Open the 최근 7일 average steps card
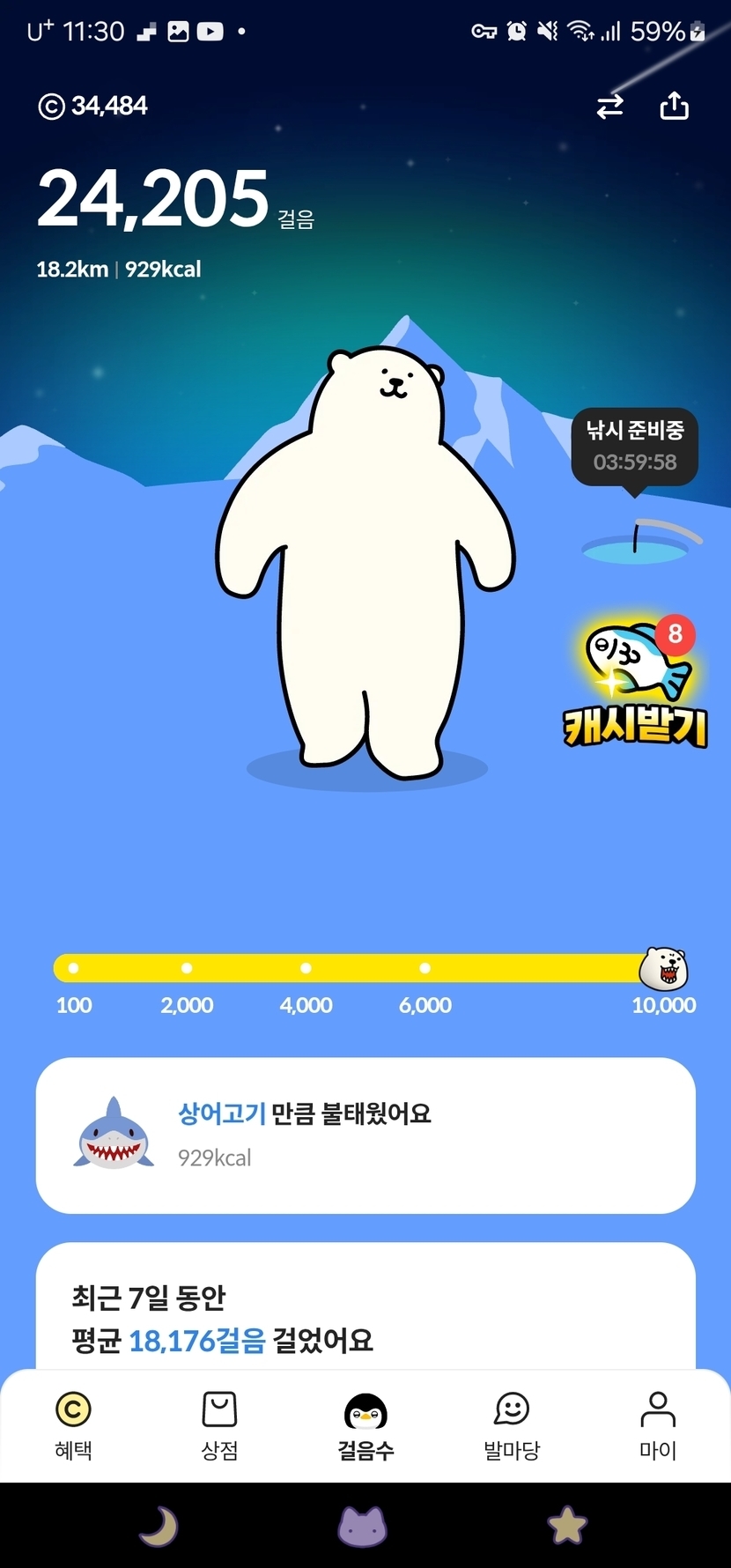Image resolution: width=731 pixels, height=1568 pixels. coord(365,1317)
